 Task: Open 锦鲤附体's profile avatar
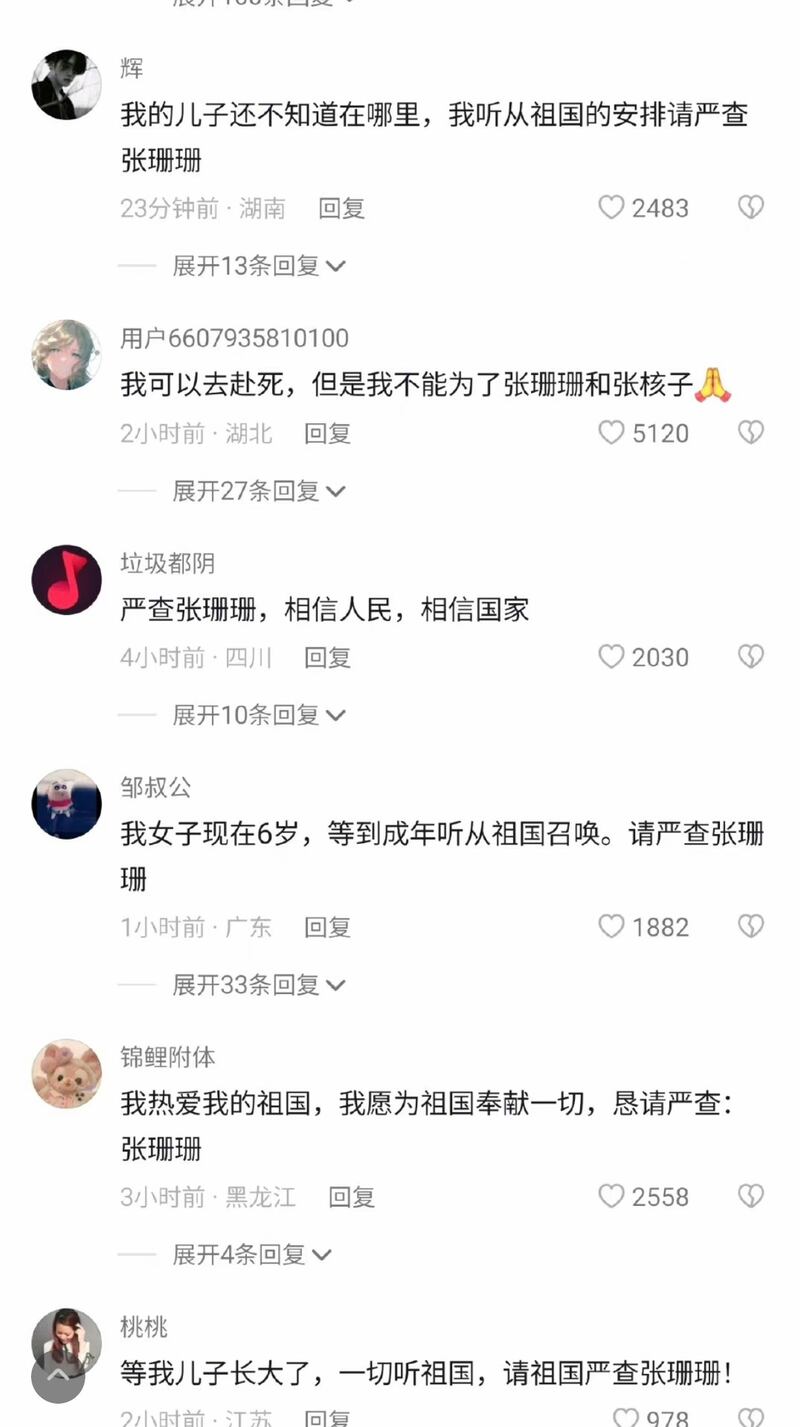point(66,1074)
